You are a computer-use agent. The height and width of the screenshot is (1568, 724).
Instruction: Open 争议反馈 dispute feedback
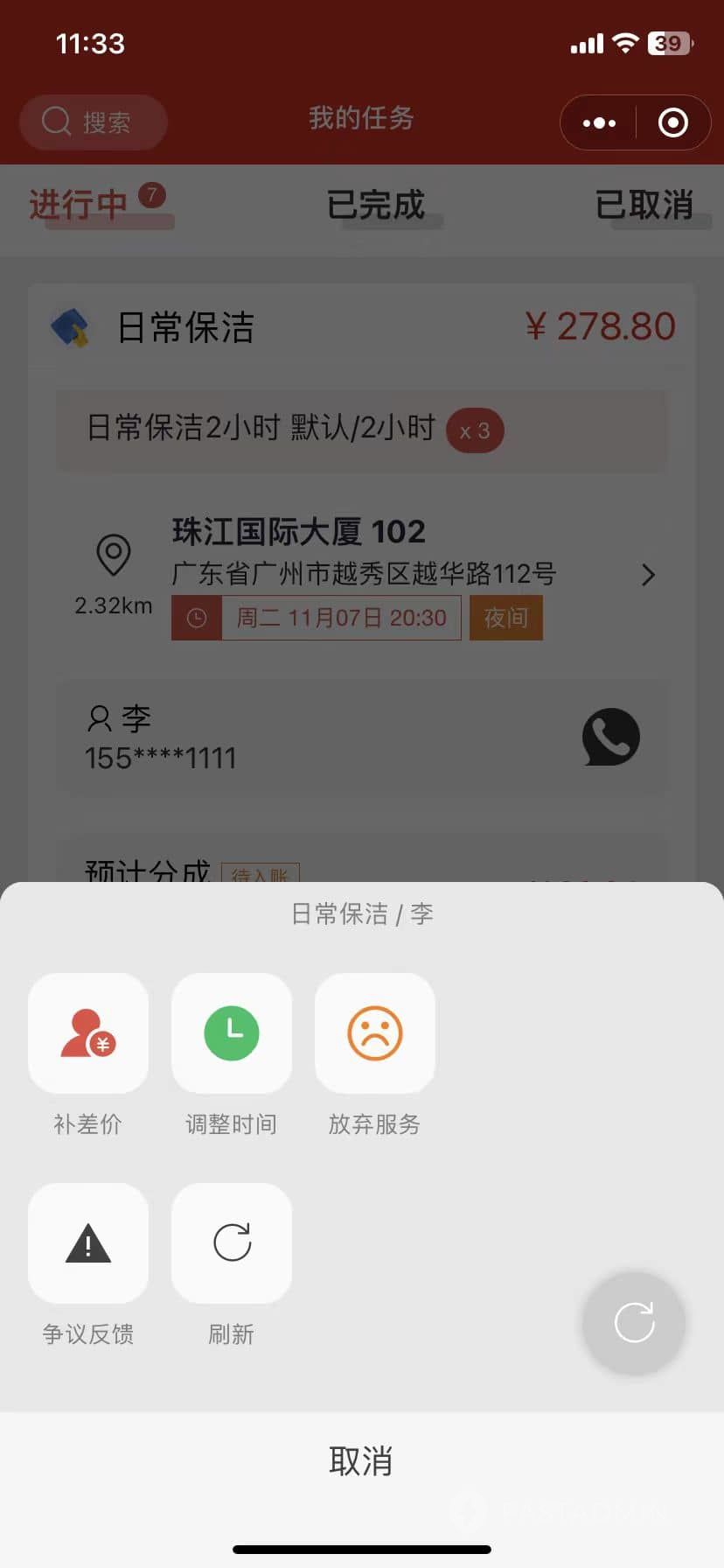point(88,1243)
